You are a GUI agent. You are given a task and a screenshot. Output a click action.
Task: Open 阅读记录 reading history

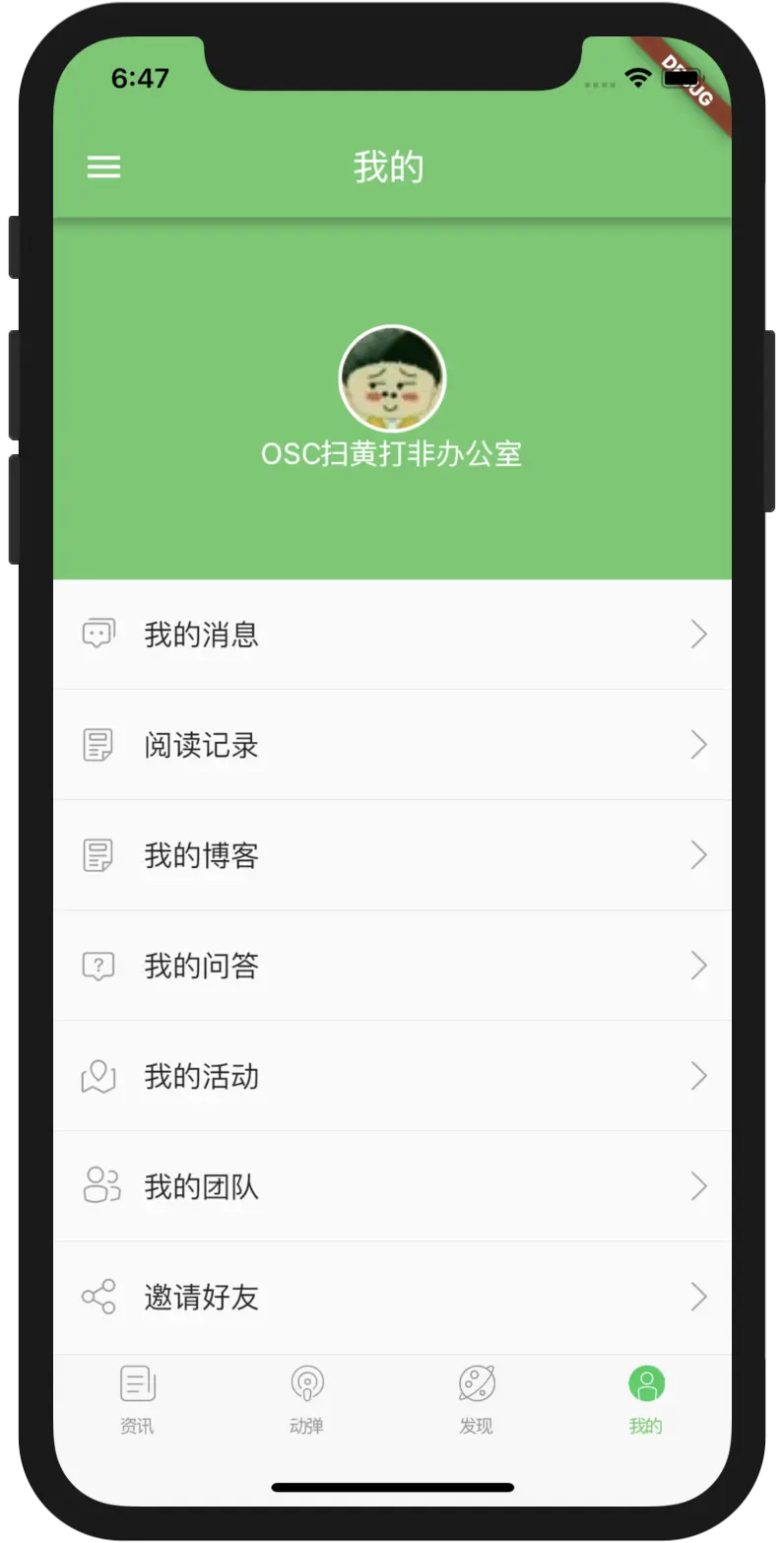[392, 745]
